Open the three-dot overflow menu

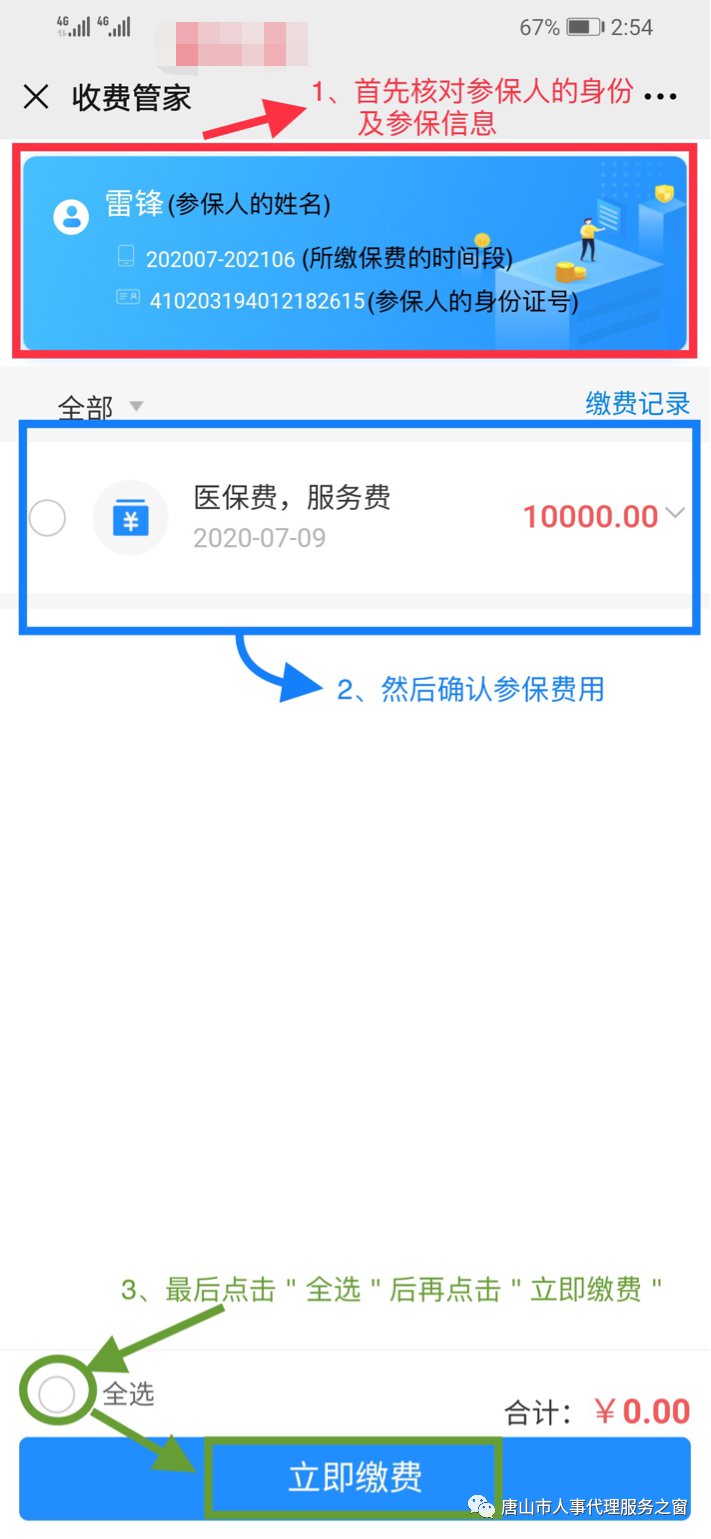coord(661,97)
